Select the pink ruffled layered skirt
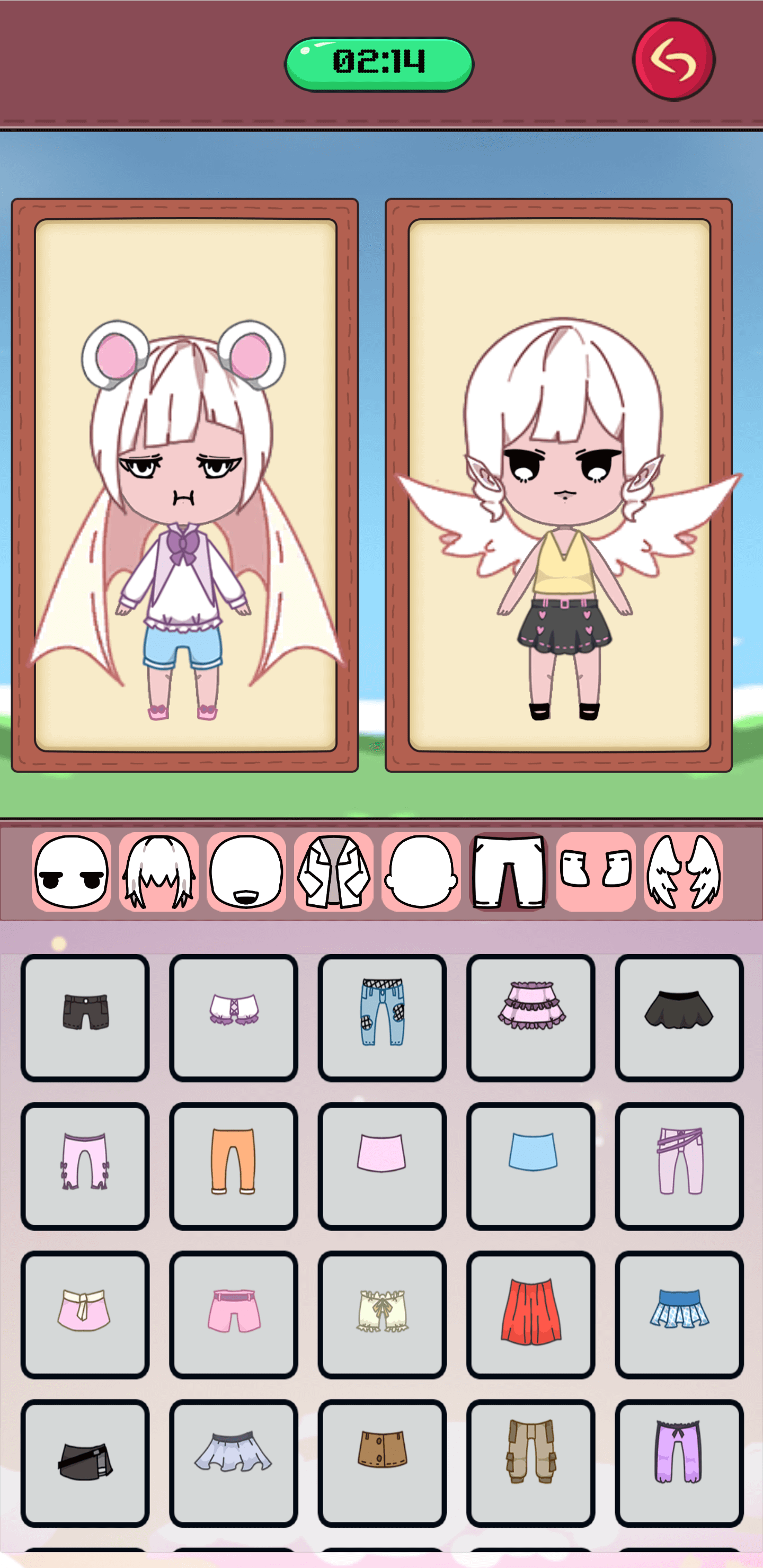 tap(530, 1018)
